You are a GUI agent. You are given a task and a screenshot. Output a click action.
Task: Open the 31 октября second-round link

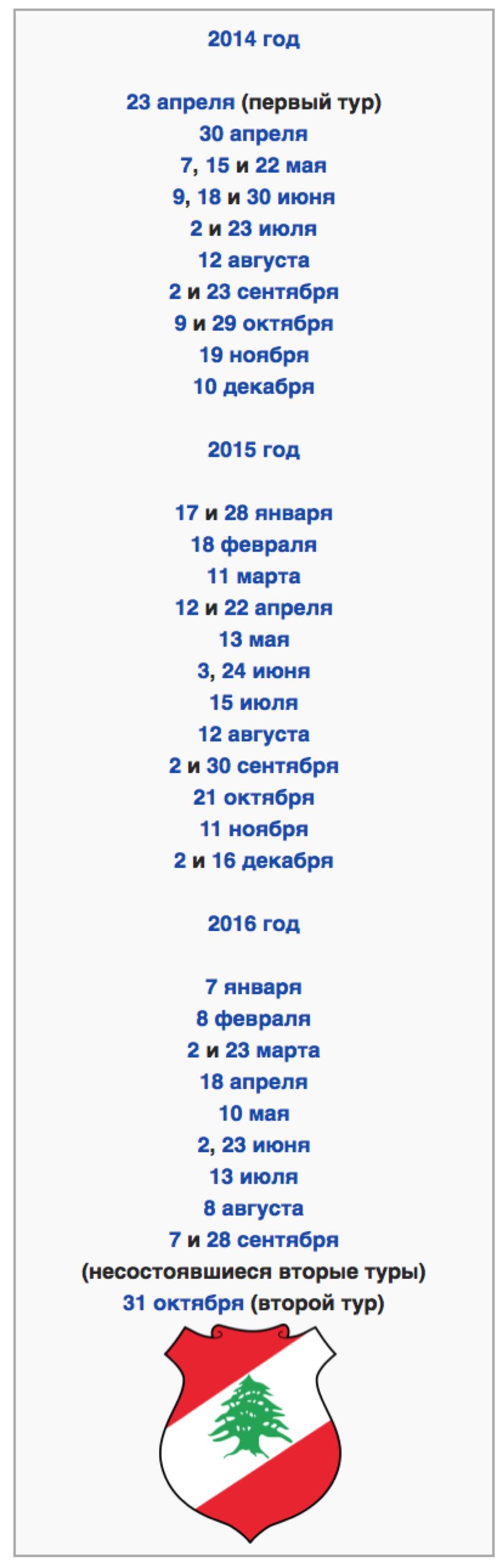click(x=183, y=1303)
